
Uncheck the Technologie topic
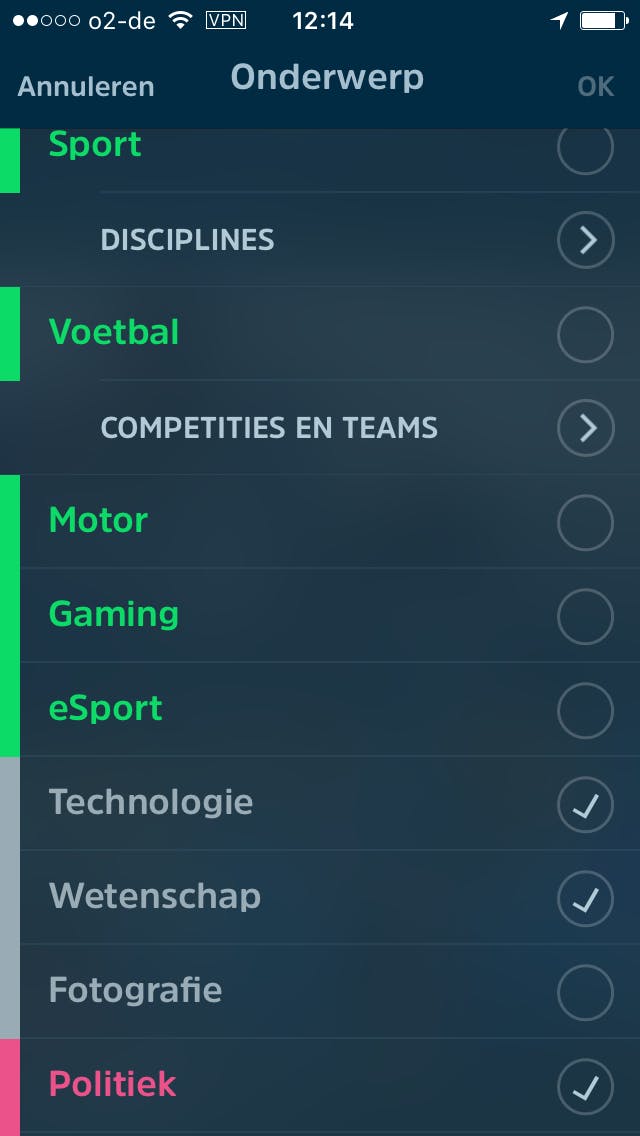tap(585, 804)
